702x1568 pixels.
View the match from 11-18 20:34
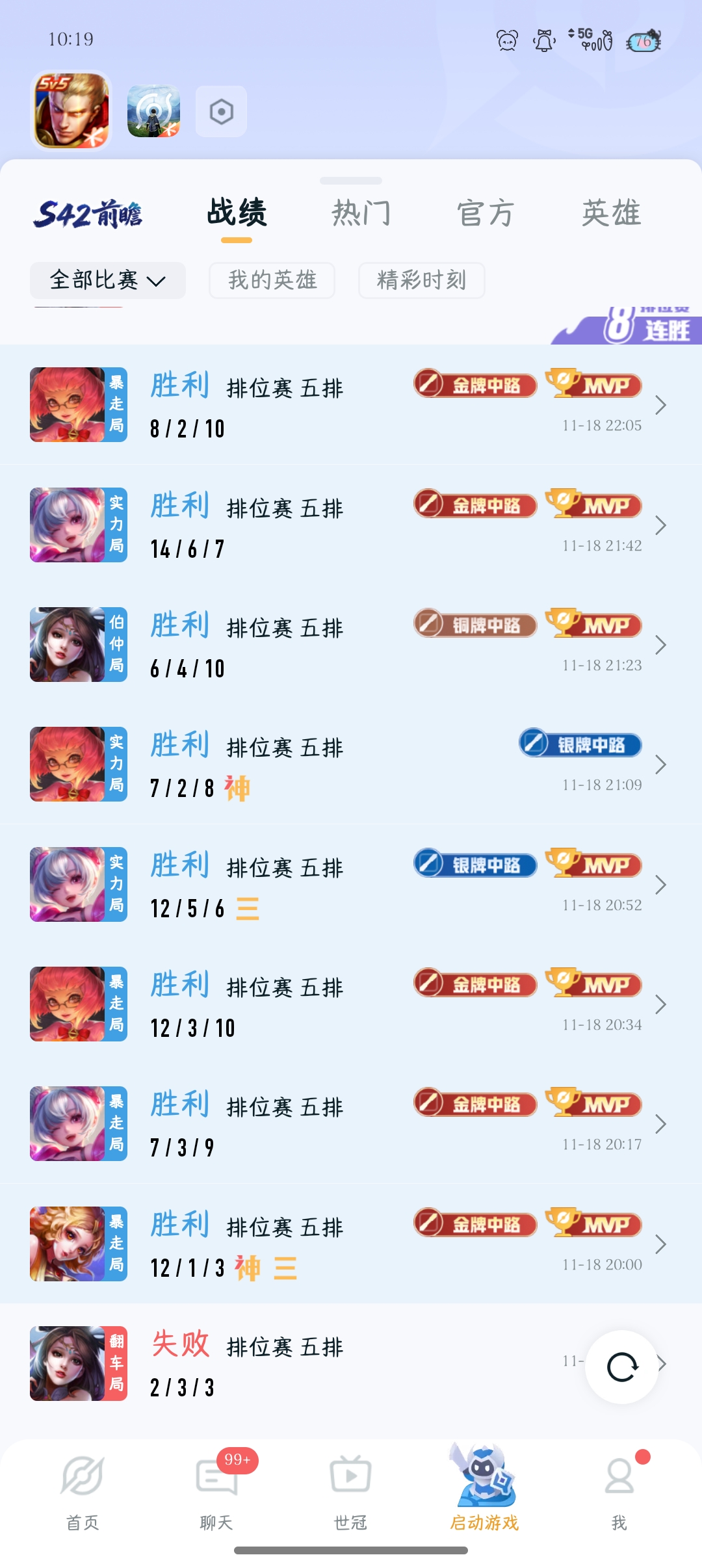click(x=351, y=1004)
